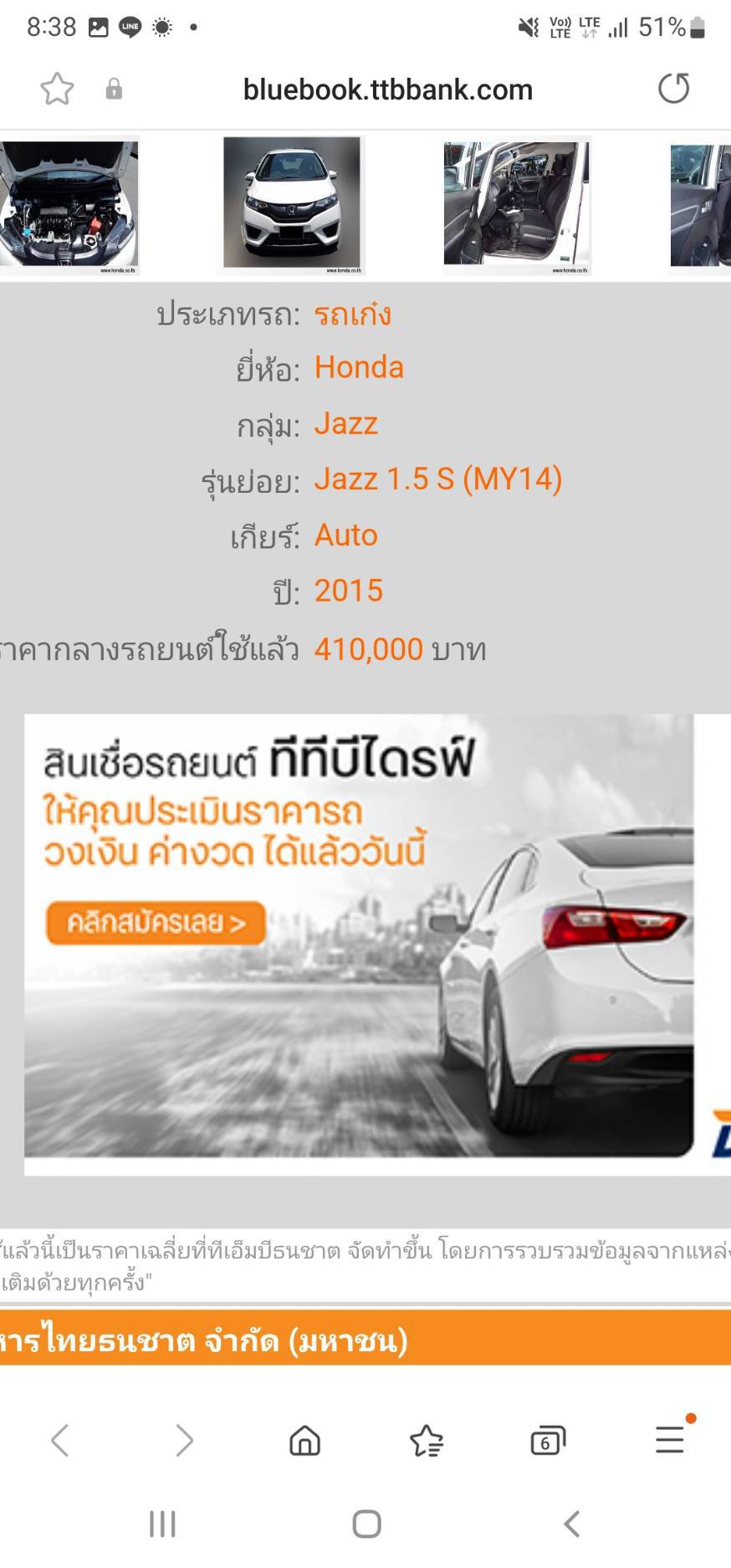This screenshot has height=1568, width=731.
Task: Open the browser menu
Action: click(670, 1439)
